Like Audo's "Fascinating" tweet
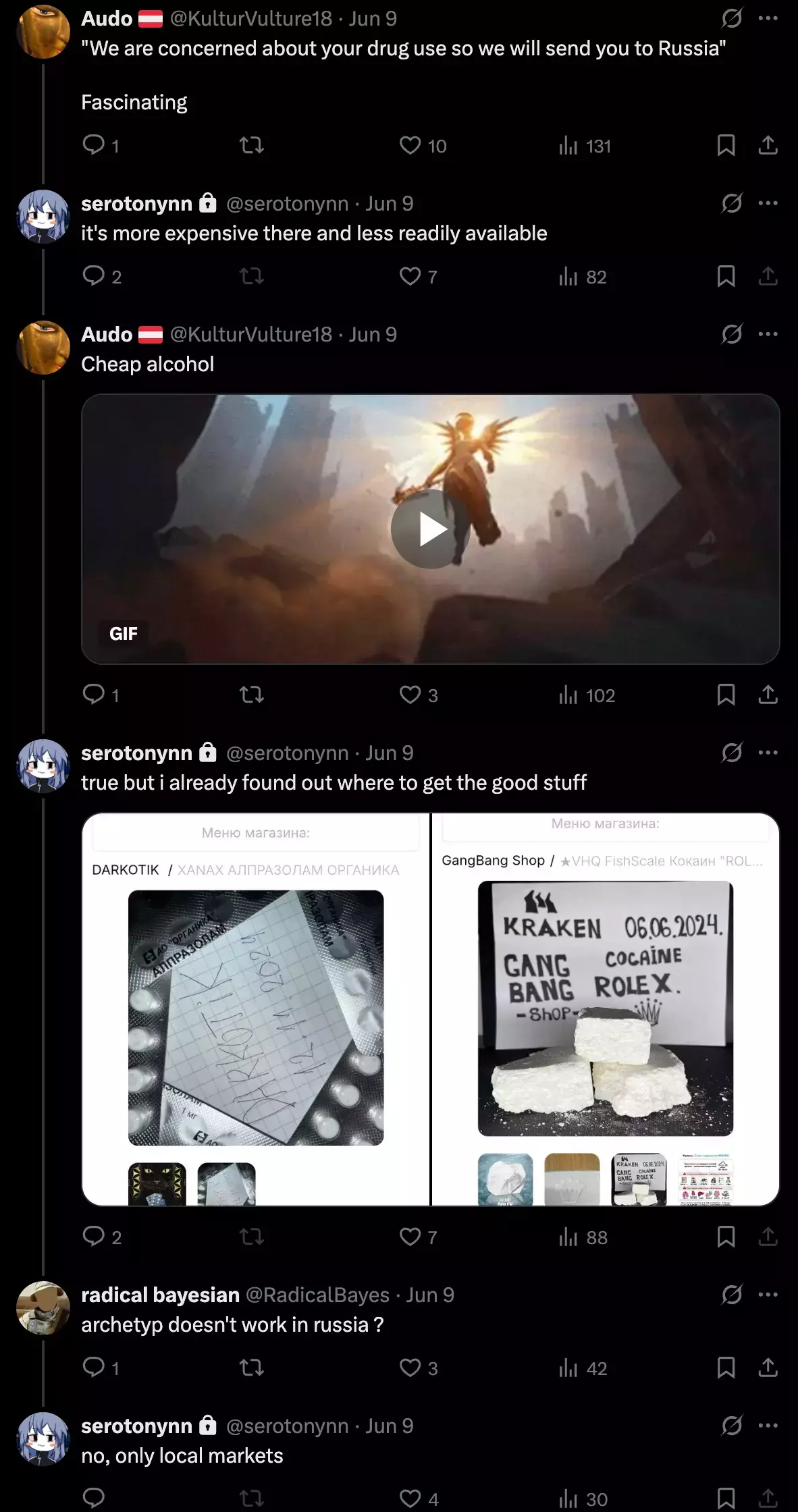 click(410, 145)
